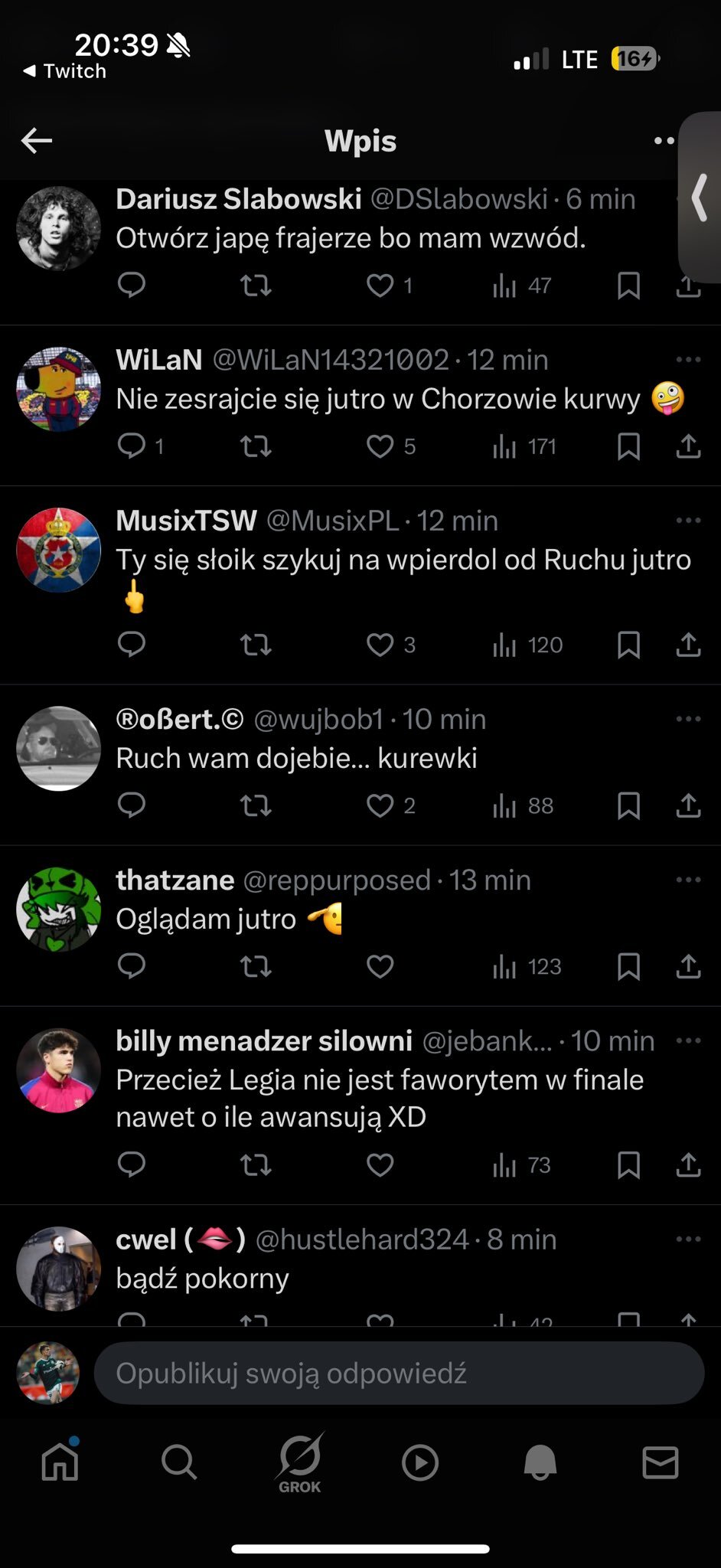Switch to the video tab
Image resolution: width=721 pixels, height=1568 pixels.
(419, 1462)
